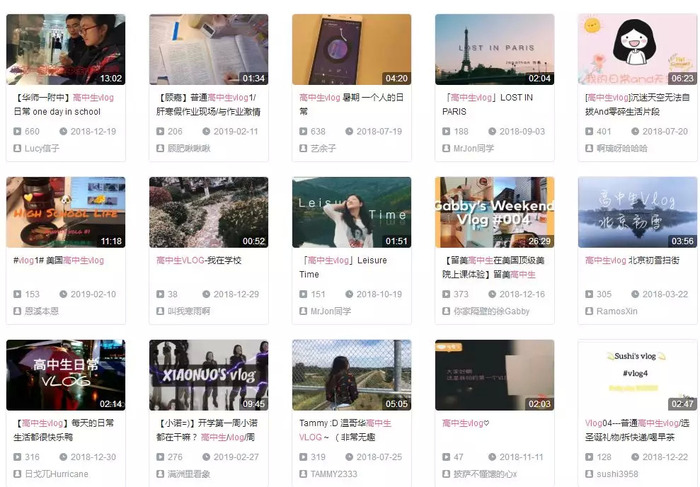This screenshot has height=487, width=700.
Task: Open Gabby's Weekend Vlog #004
Action: pos(494,212)
